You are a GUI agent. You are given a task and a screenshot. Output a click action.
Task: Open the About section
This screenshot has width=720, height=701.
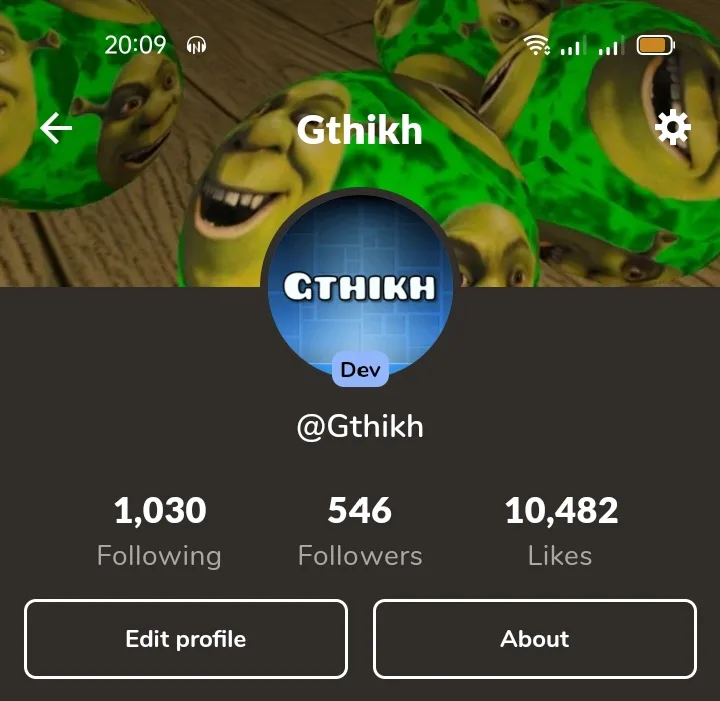tap(535, 639)
